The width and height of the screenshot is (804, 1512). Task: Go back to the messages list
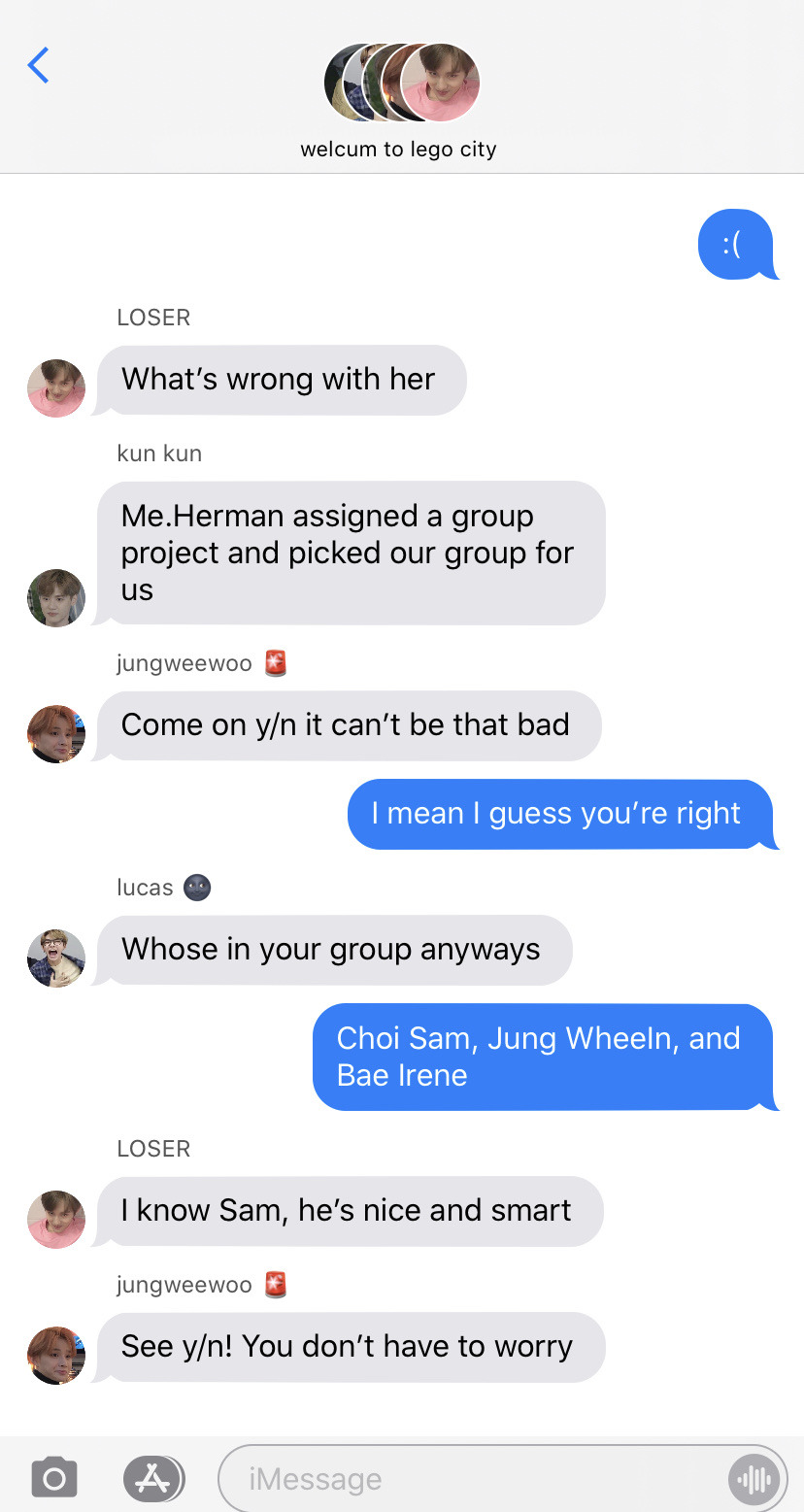point(39,65)
